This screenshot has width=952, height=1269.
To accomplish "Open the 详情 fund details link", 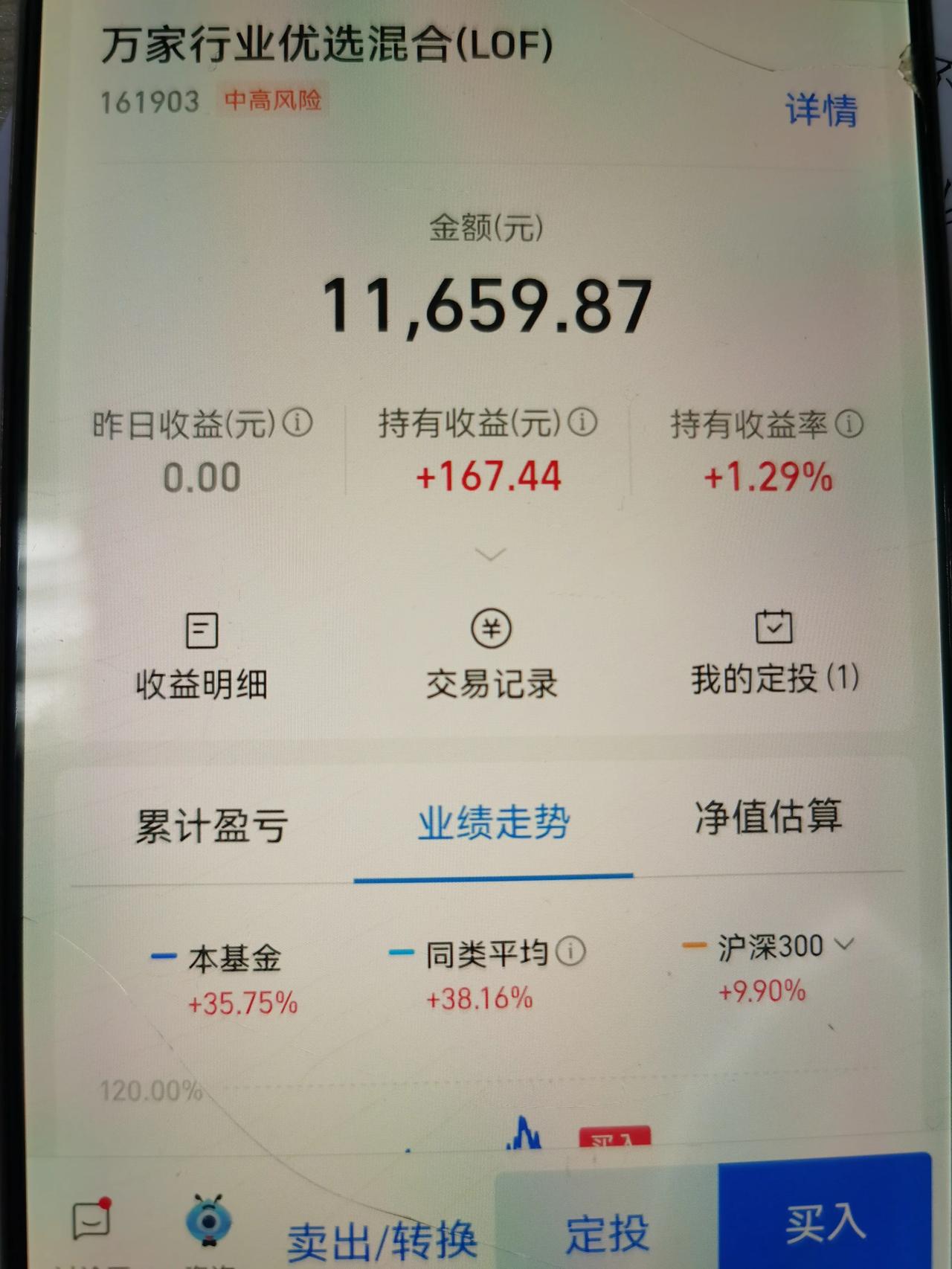I will (820, 109).
